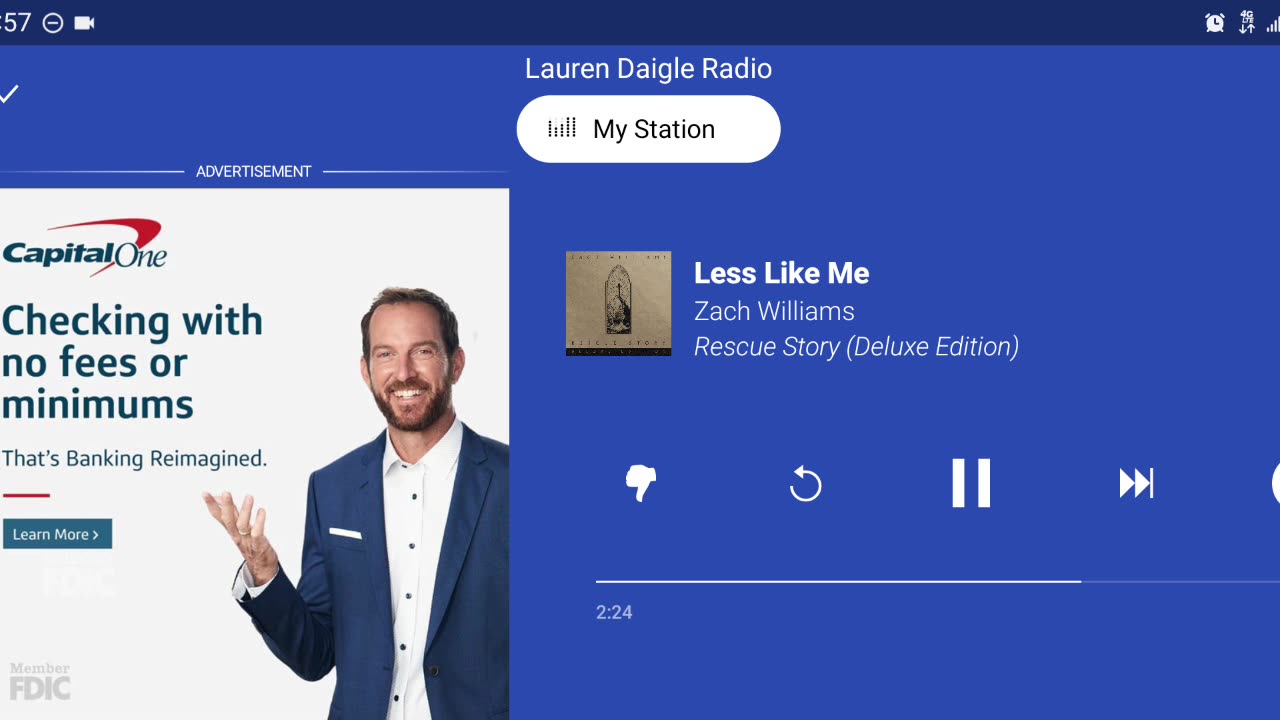Thumbs down the song Less Like Me

pos(641,484)
